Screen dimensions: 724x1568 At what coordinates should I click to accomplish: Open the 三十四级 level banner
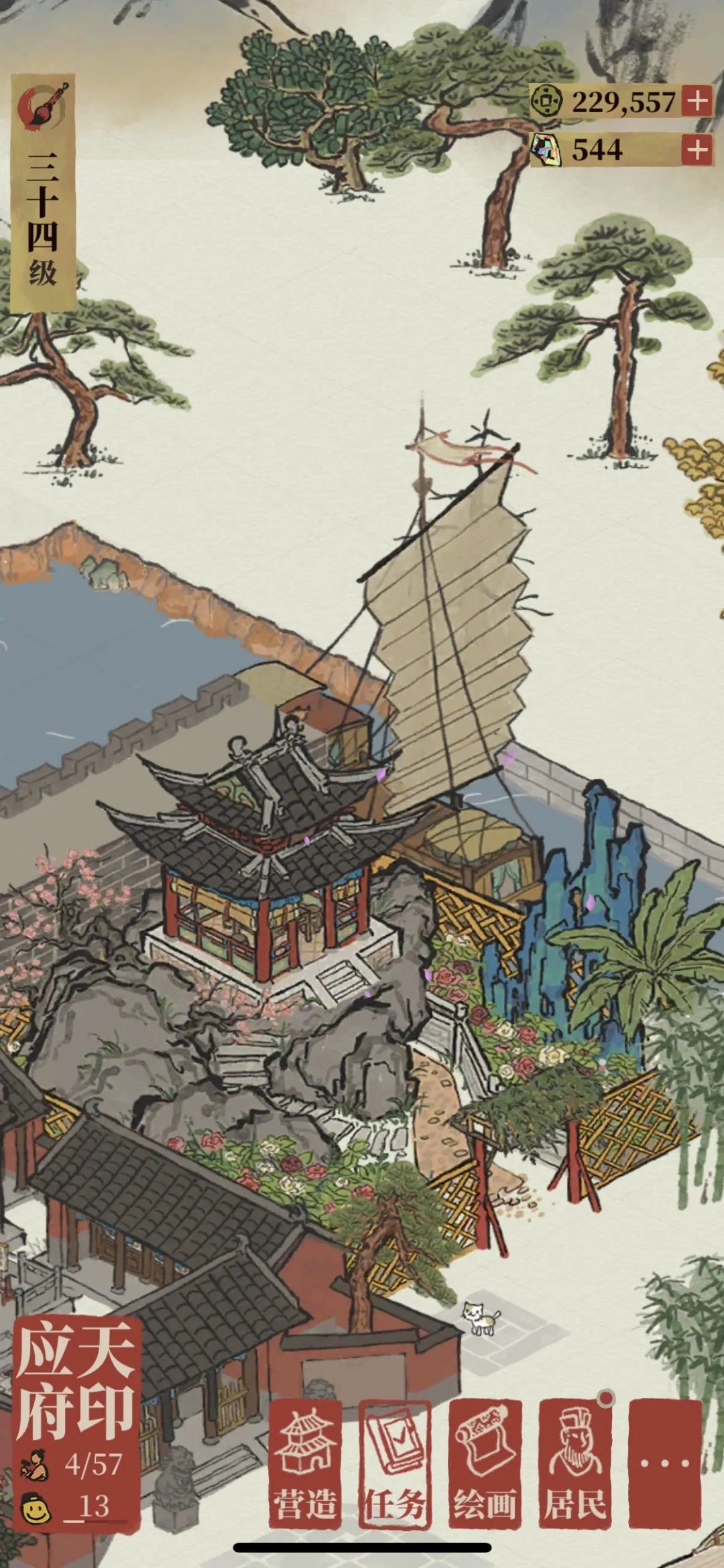pos(42,194)
